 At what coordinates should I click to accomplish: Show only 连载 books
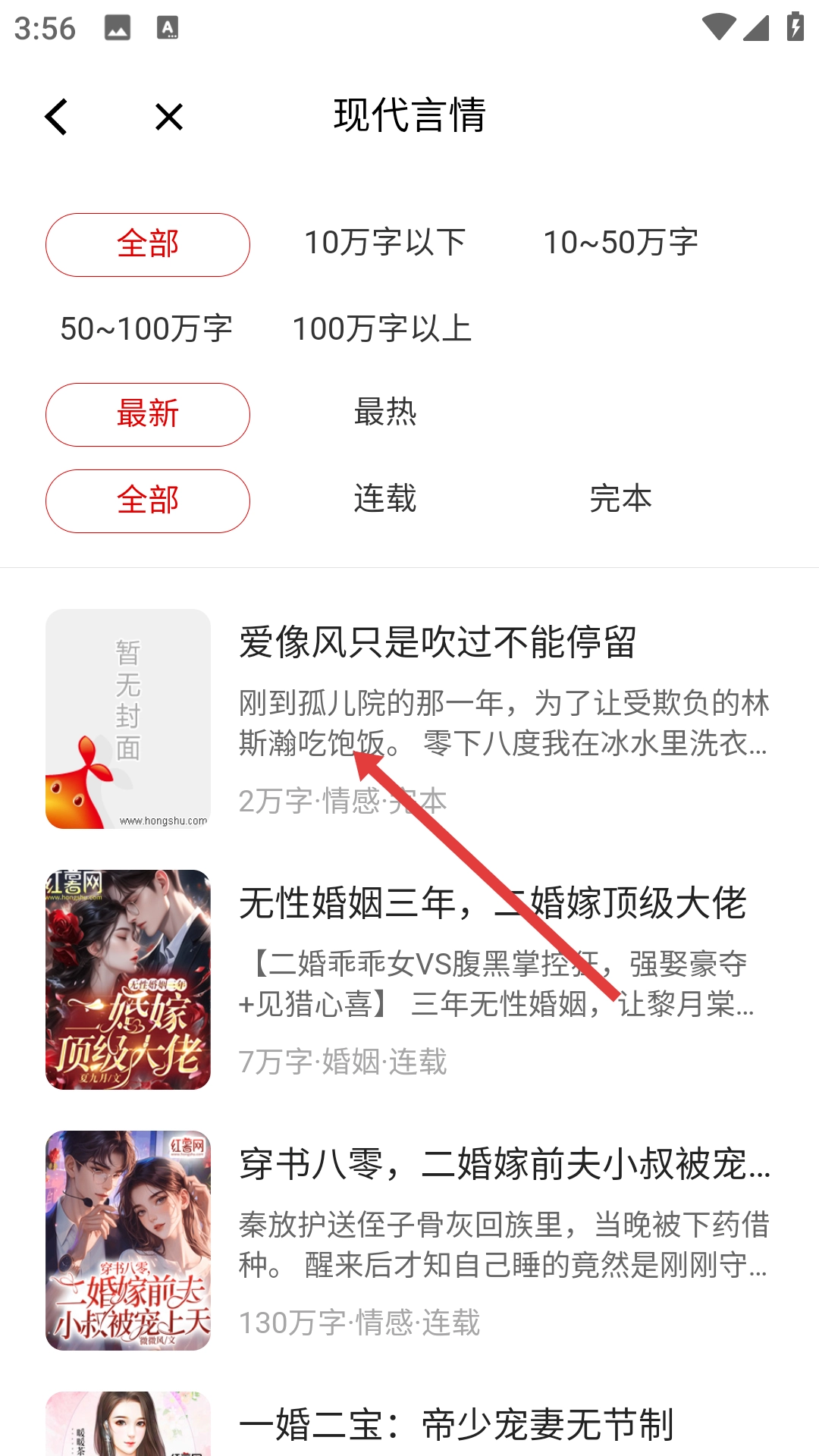pyautogui.click(x=385, y=499)
